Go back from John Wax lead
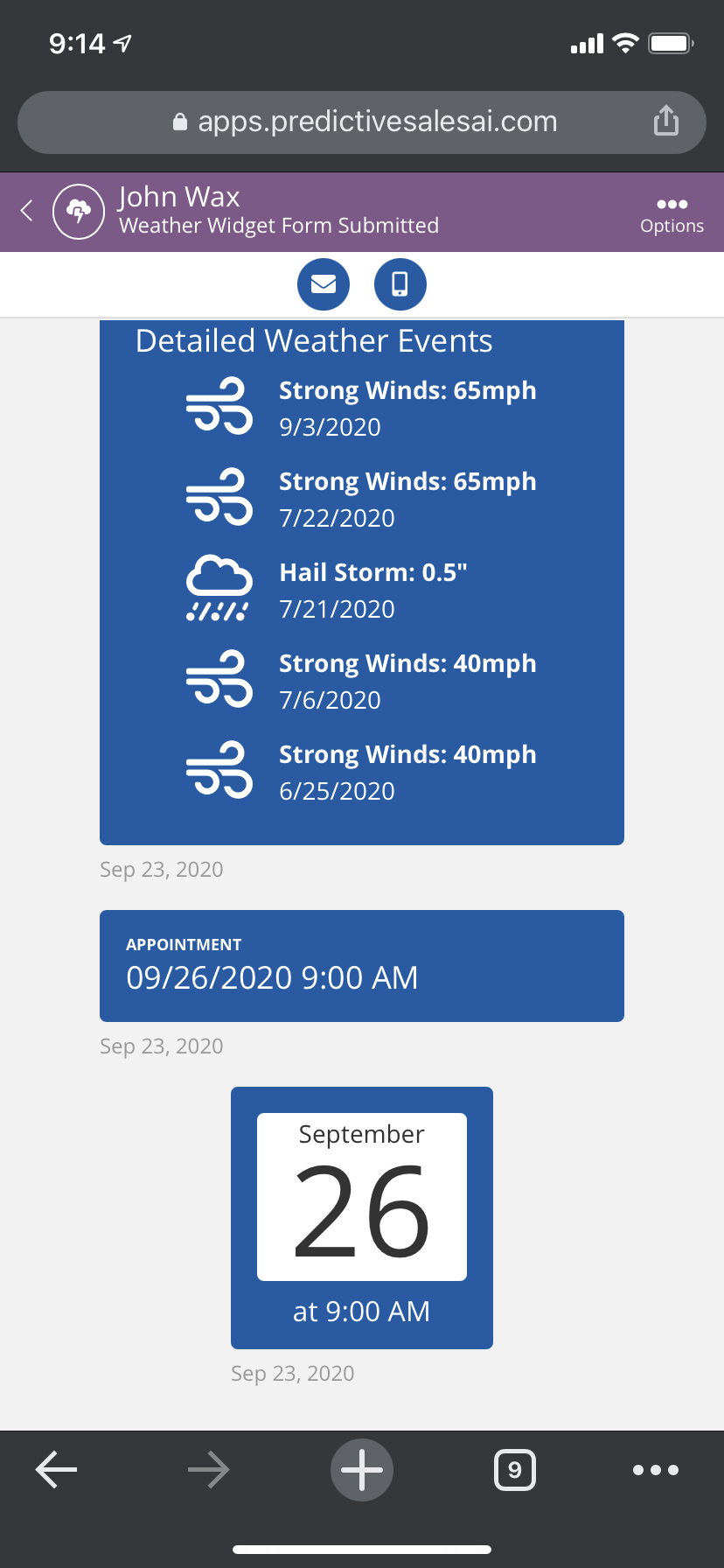The image size is (724, 1568). pyautogui.click(x=27, y=211)
